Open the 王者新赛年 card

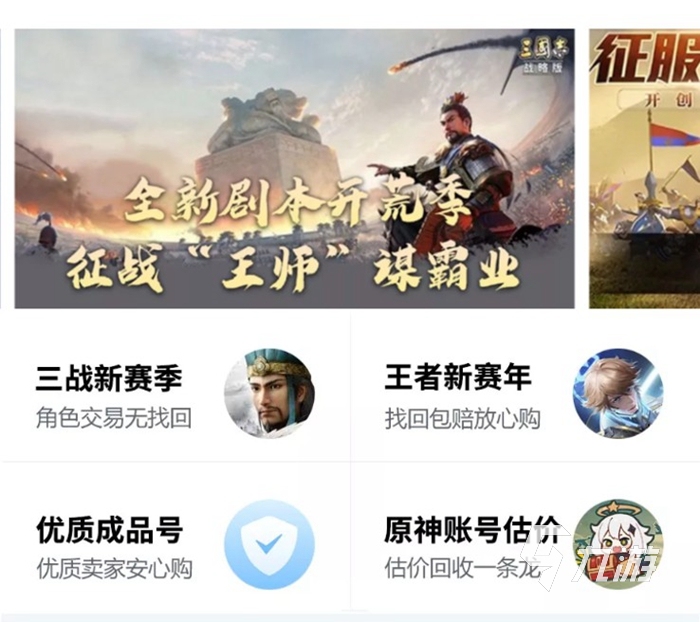(x=525, y=394)
